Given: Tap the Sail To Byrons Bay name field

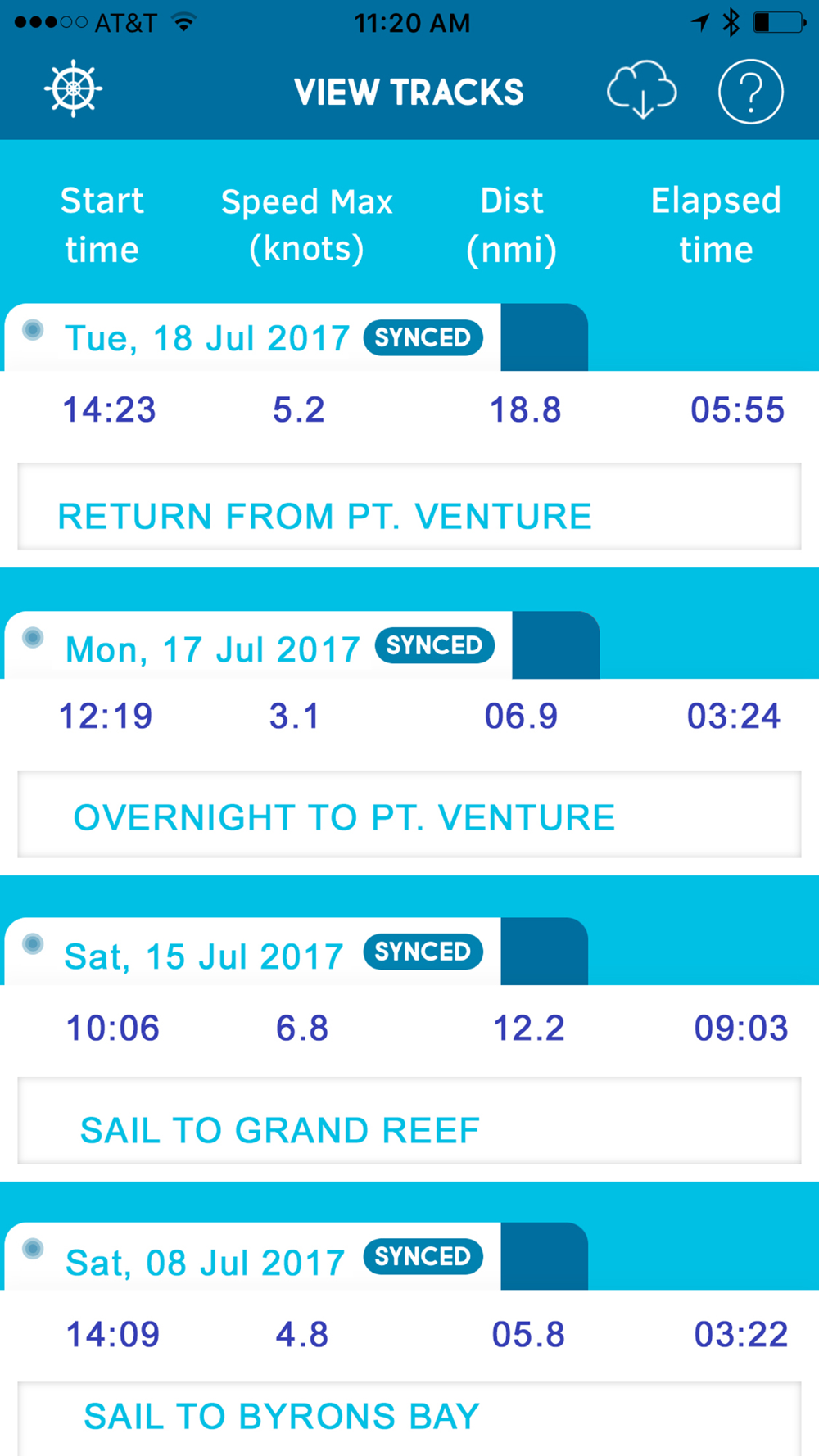Looking at the screenshot, I should 409,1419.
